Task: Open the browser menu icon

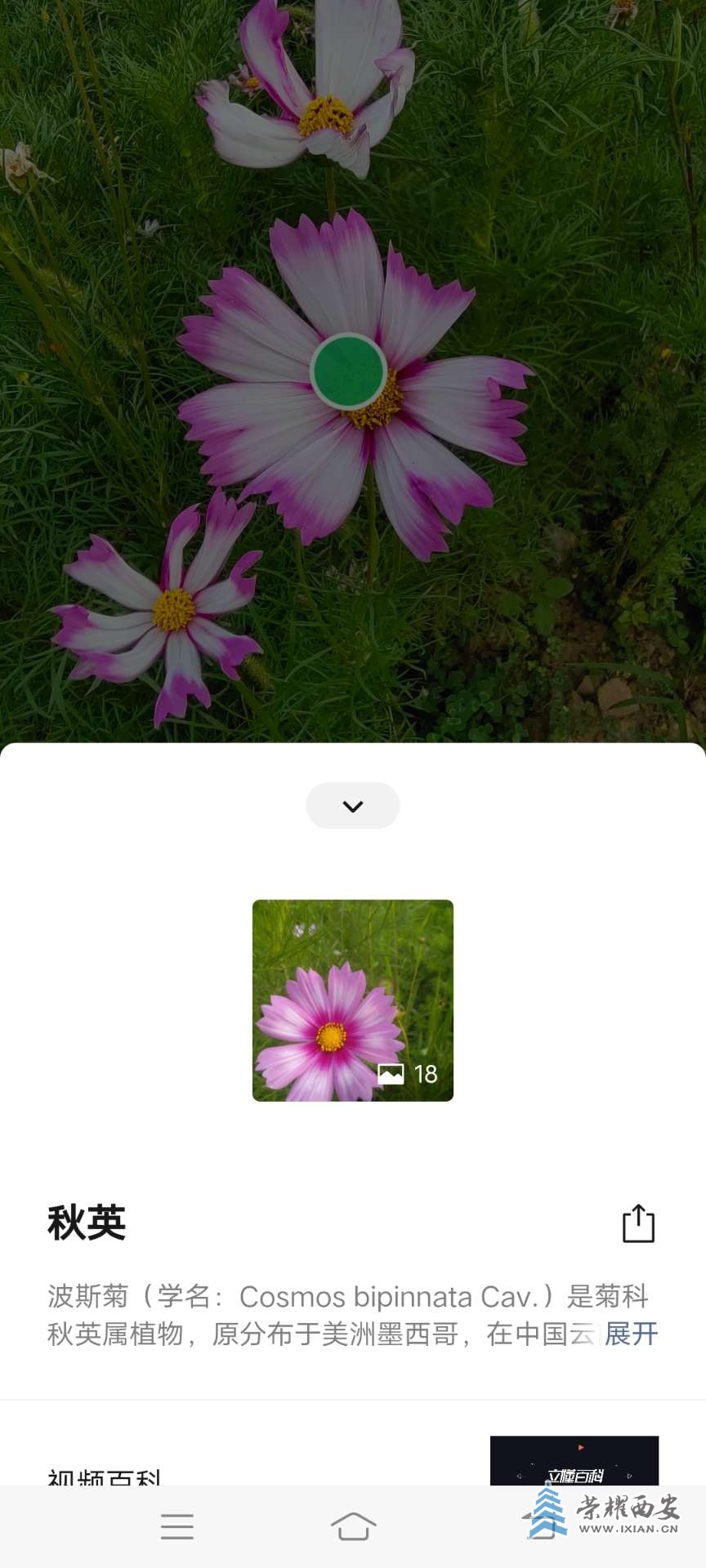Action: 177,1526
